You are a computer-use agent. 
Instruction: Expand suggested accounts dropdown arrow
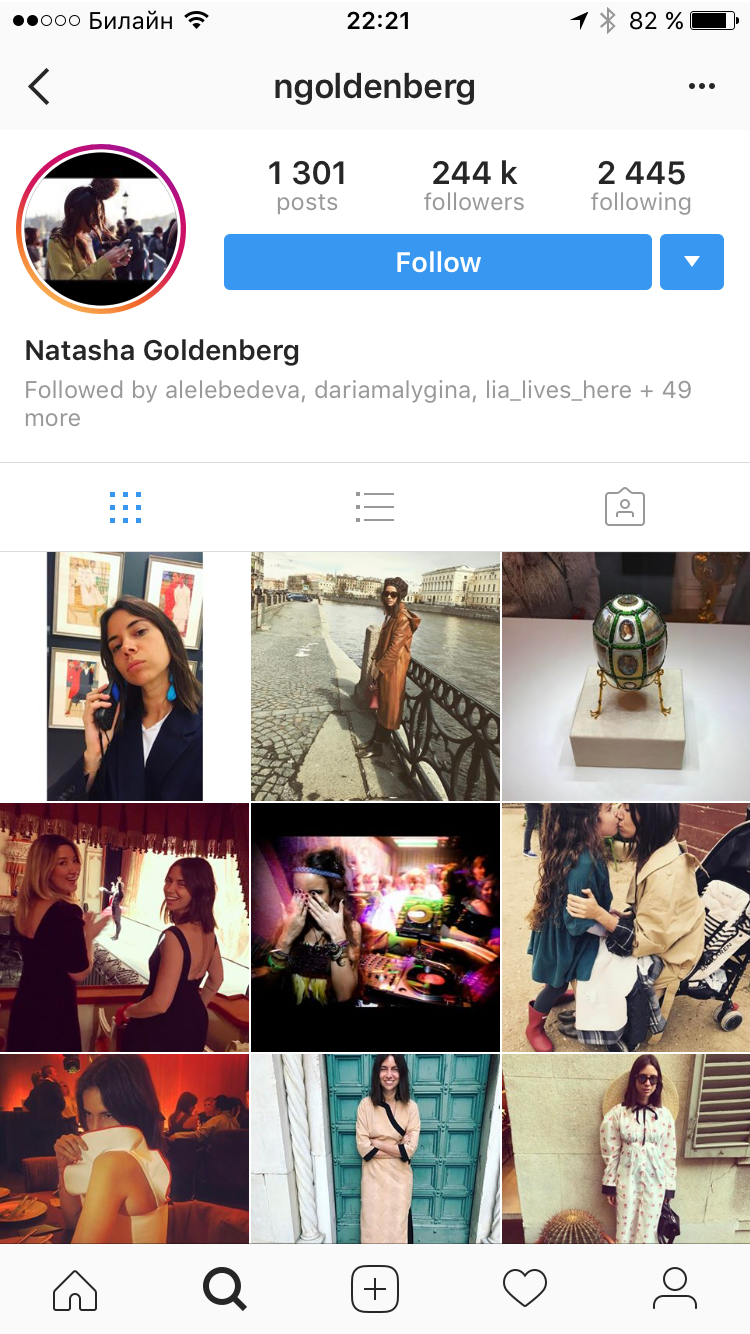(x=691, y=262)
